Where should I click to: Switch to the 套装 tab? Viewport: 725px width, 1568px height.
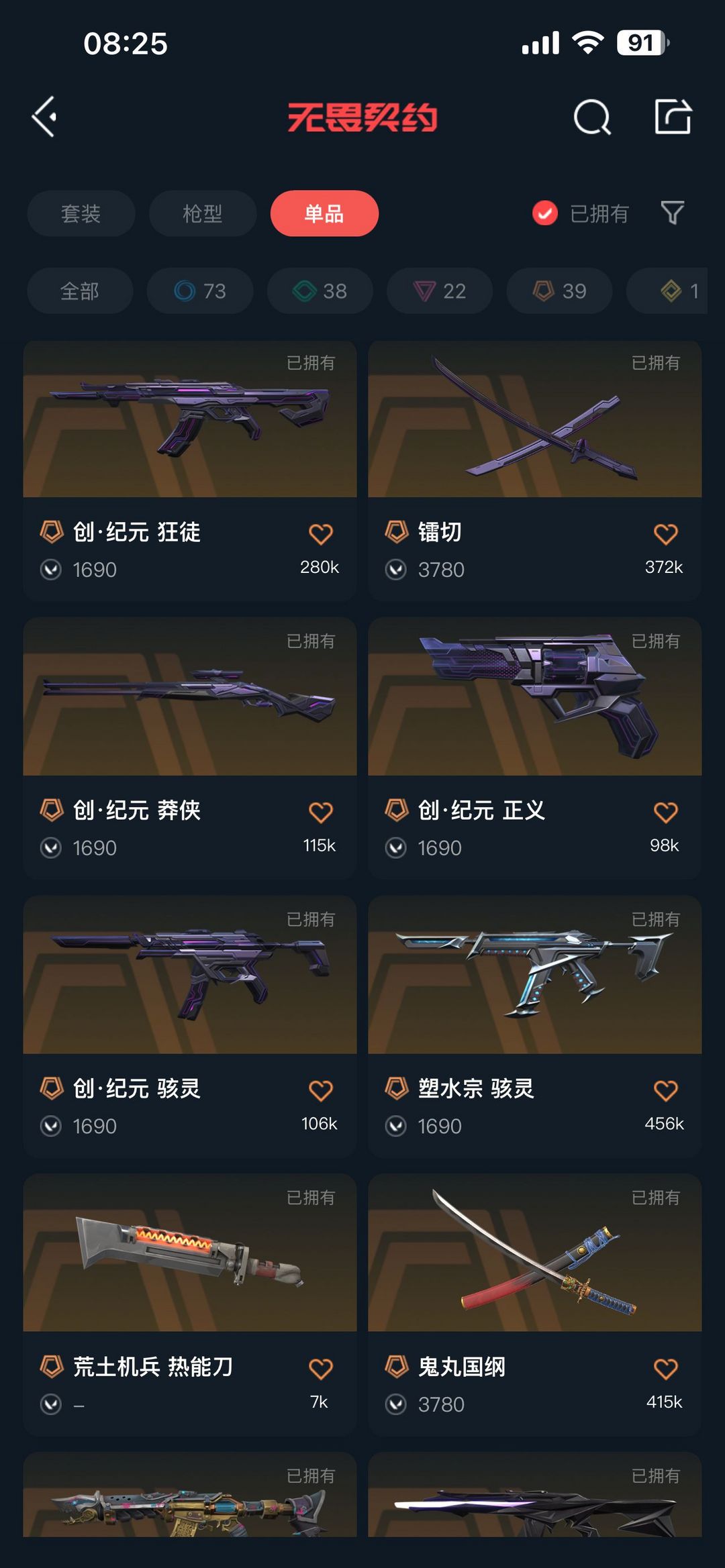[81, 213]
